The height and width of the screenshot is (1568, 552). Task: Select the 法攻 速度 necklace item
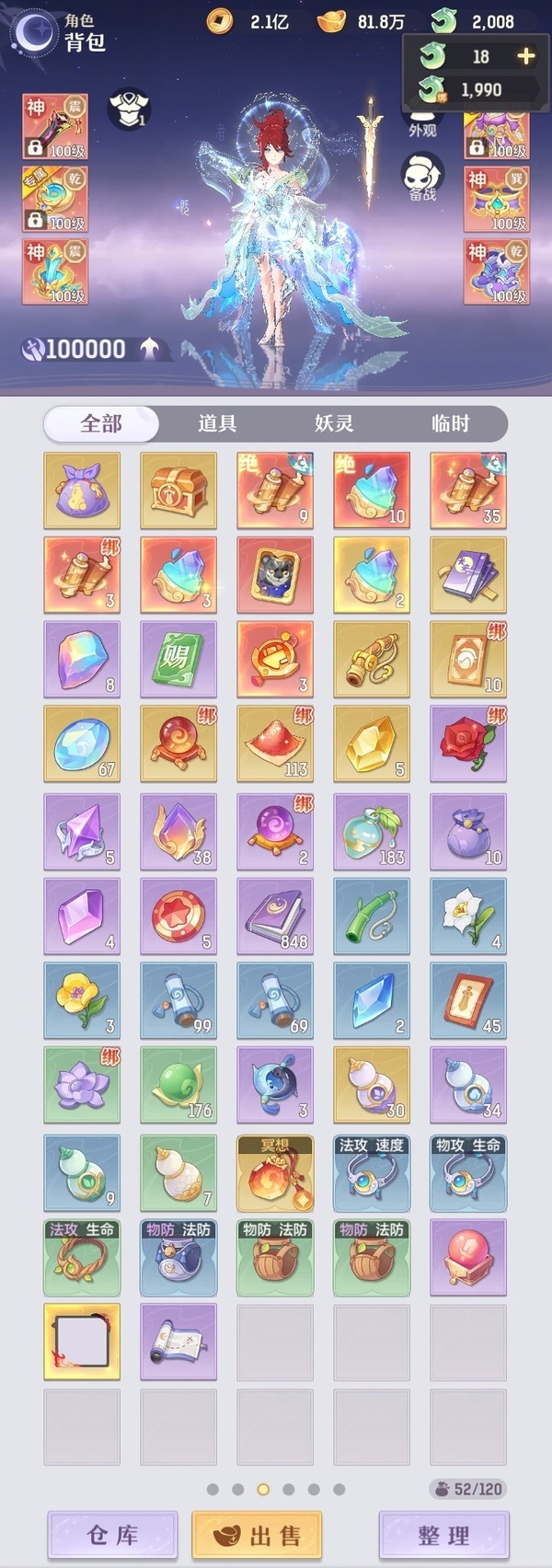[x=372, y=1173]
